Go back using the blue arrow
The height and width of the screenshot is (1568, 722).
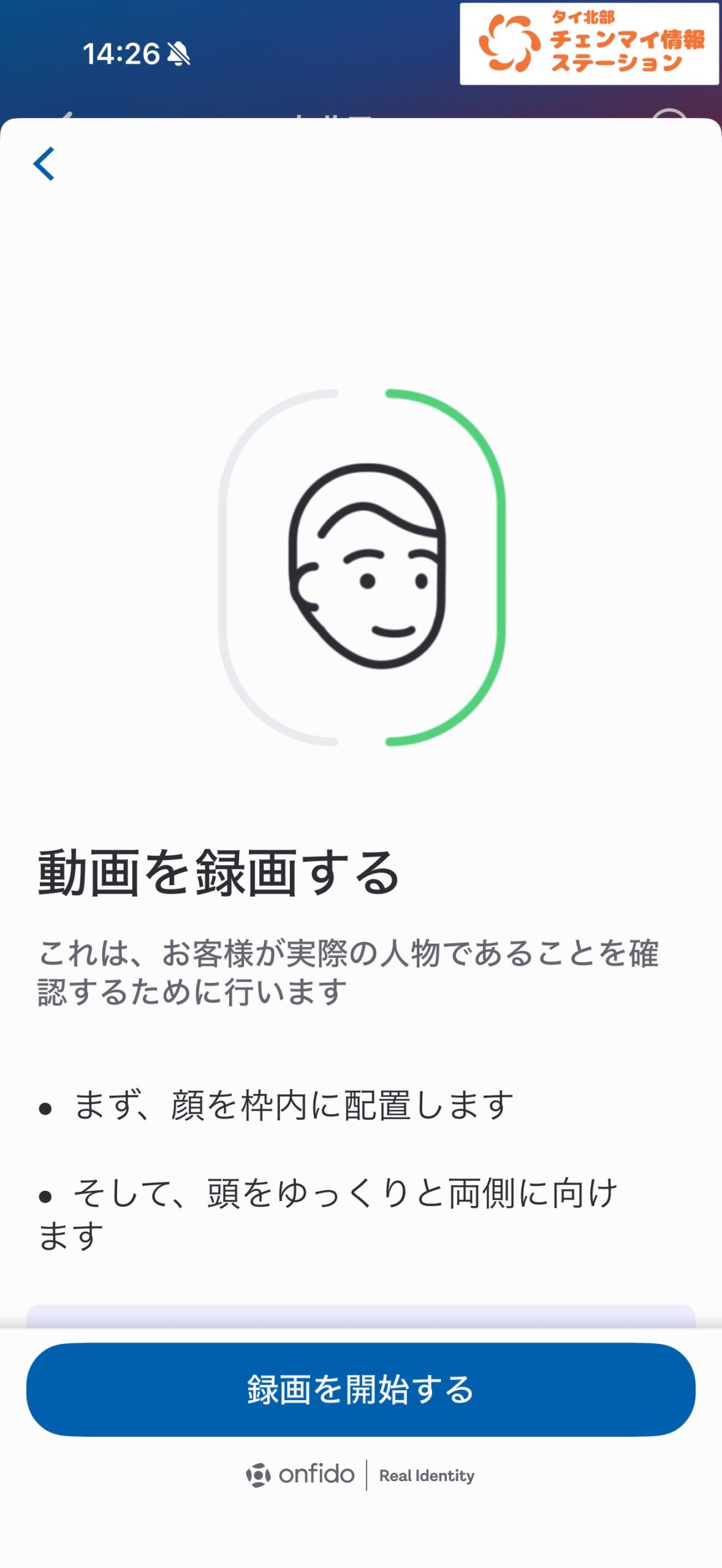[x=44, y=164]
